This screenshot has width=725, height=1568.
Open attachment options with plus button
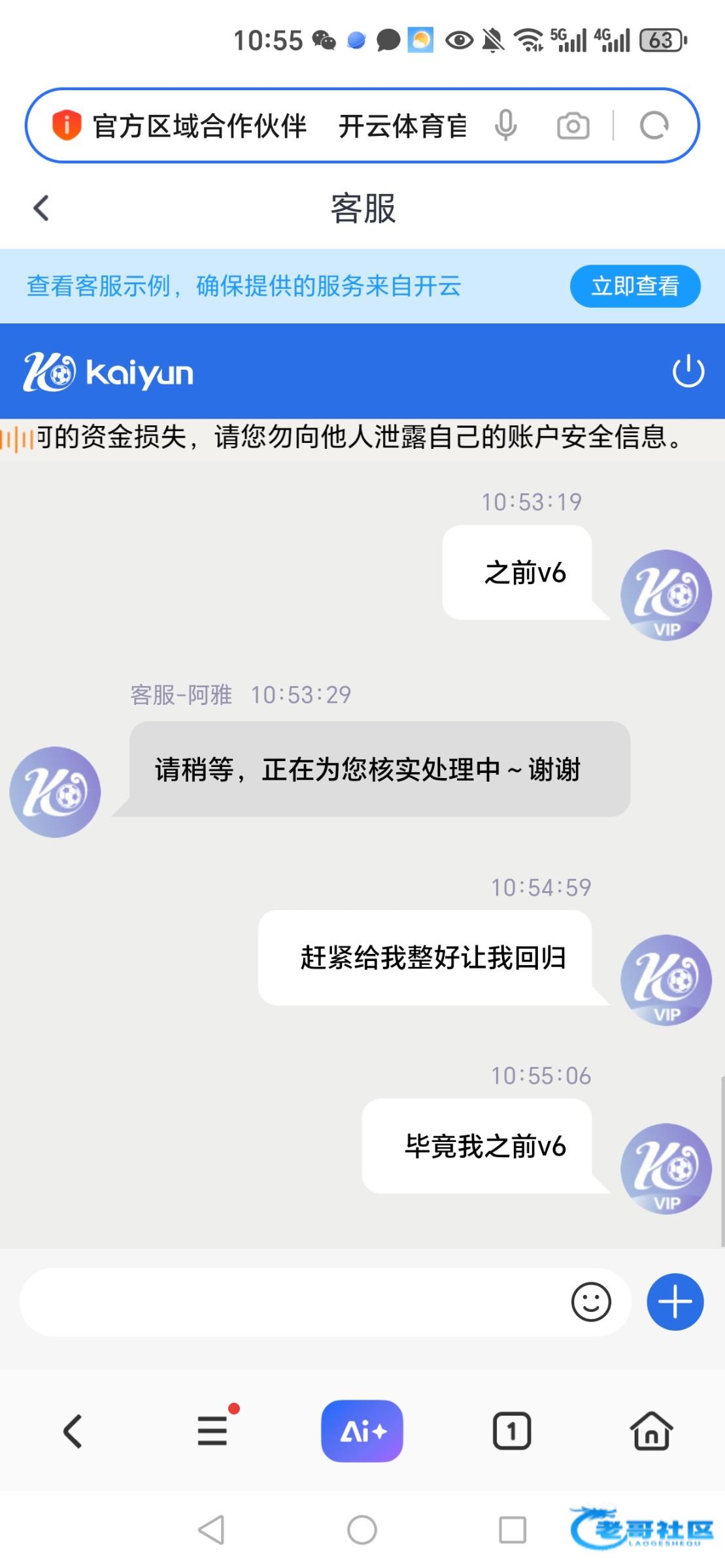pyautogui.click(x=675, y=1302)
